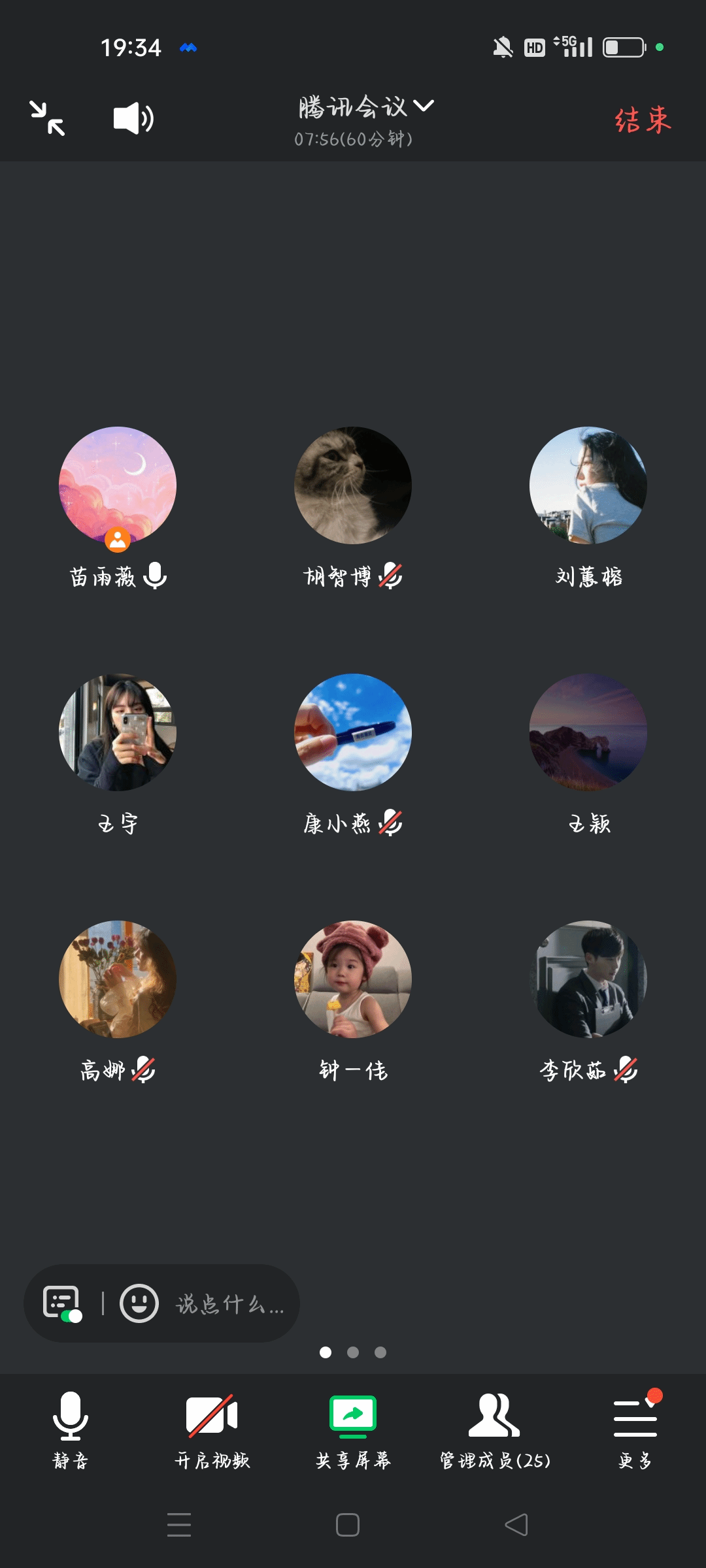Open the emoji picker

point(139,1303)
